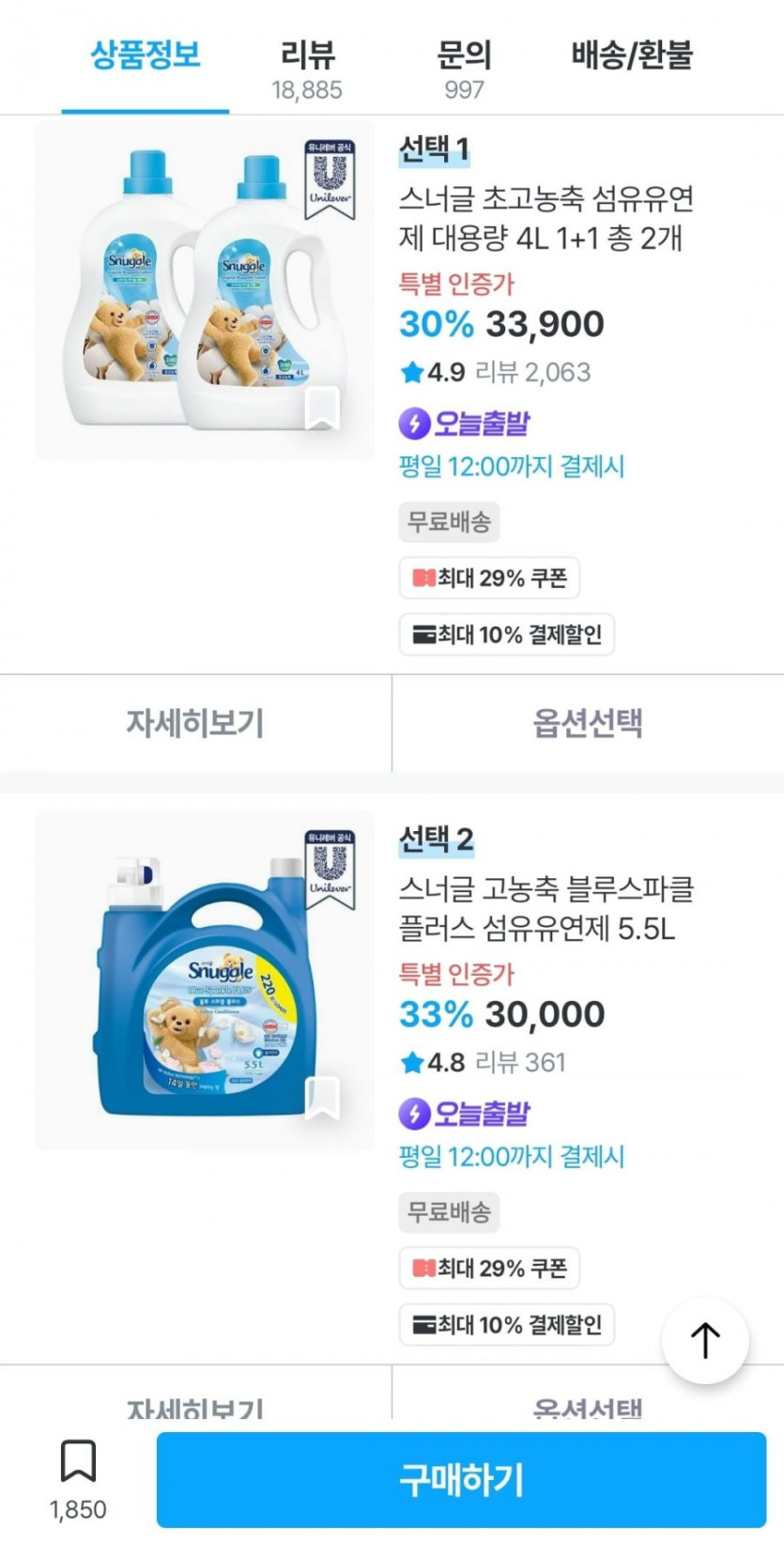Bookmark the 선택 1 Snuggle 4L product
Image resolution: width=784 pixels, height=1541 pixels.
point(321,408)
